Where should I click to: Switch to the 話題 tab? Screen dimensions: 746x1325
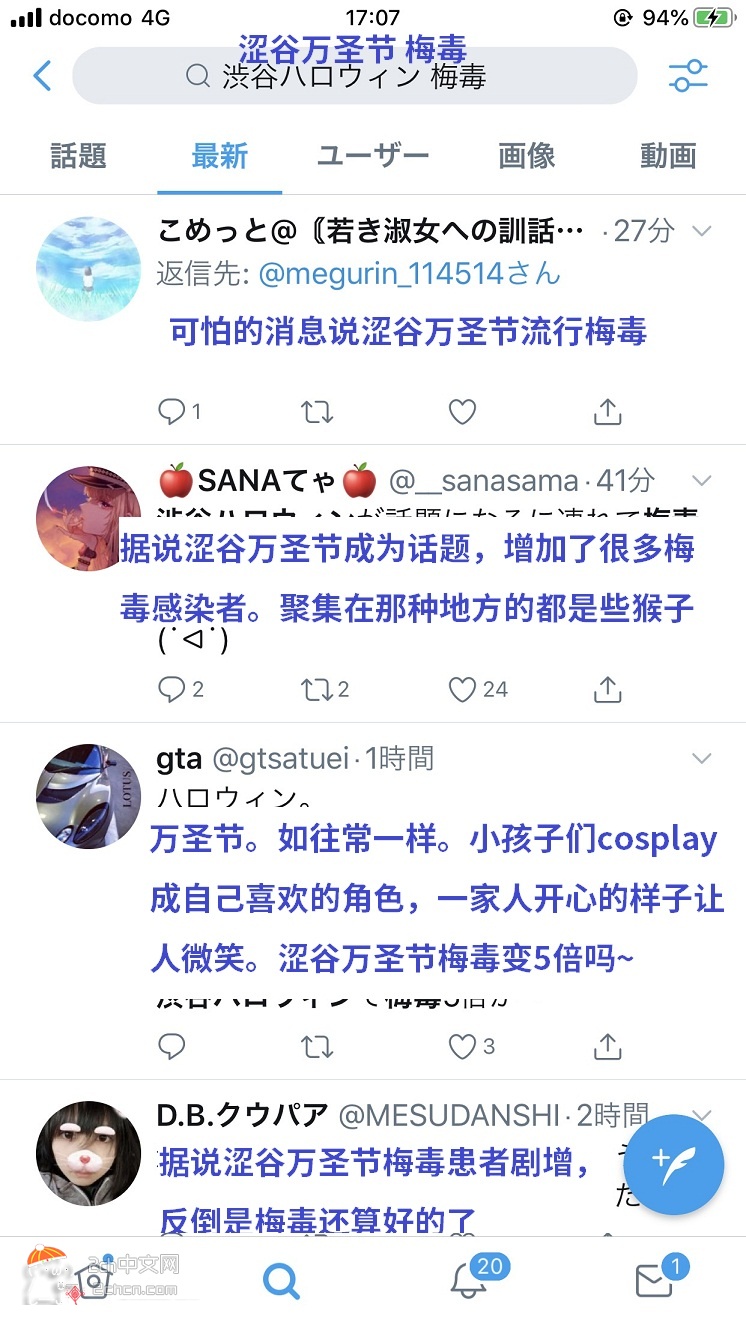[x=78, y=156]
